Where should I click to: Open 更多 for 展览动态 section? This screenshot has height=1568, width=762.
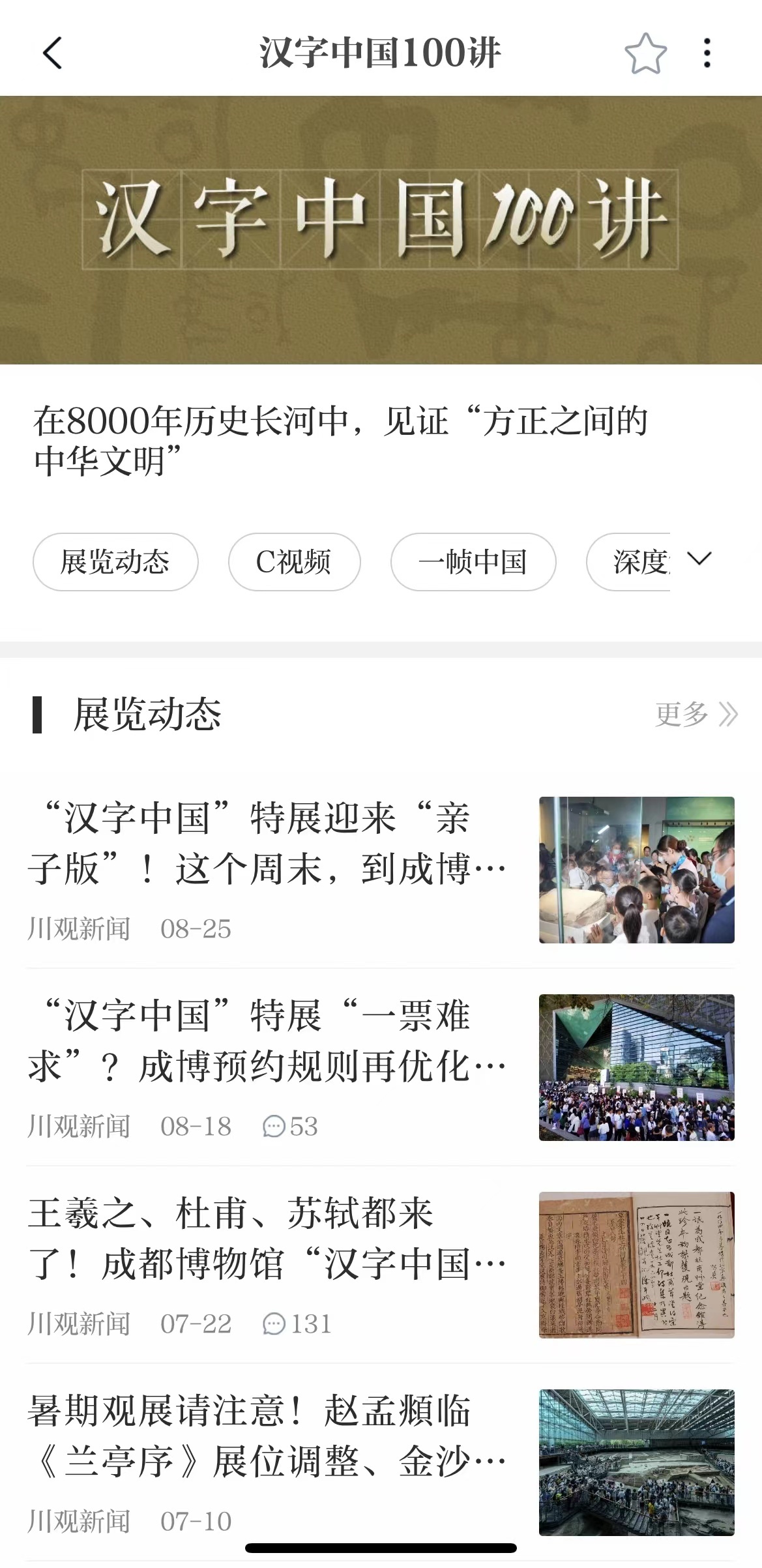[x=696, y=715]
